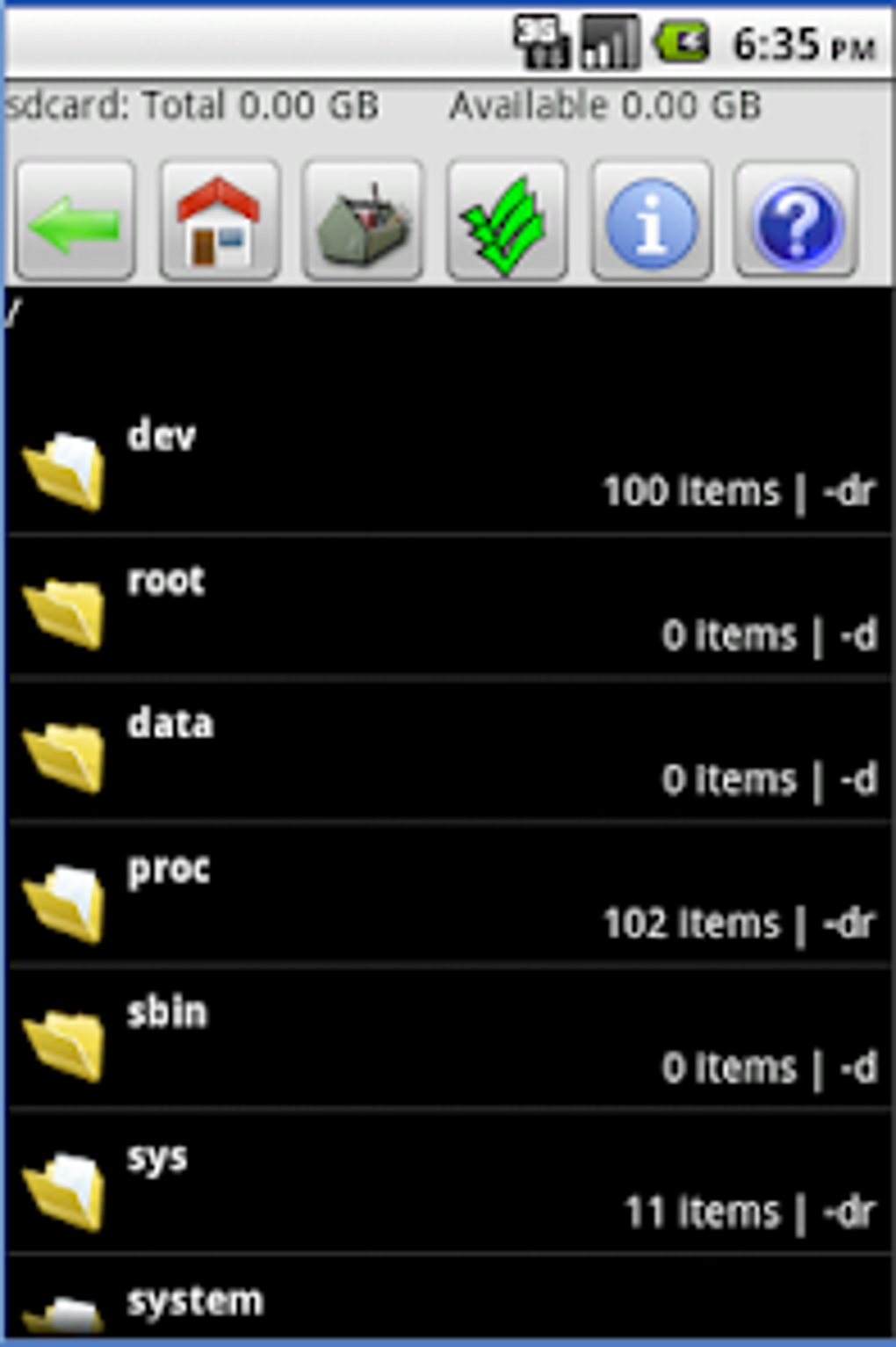Enter the sys folder

[448, 1184]
